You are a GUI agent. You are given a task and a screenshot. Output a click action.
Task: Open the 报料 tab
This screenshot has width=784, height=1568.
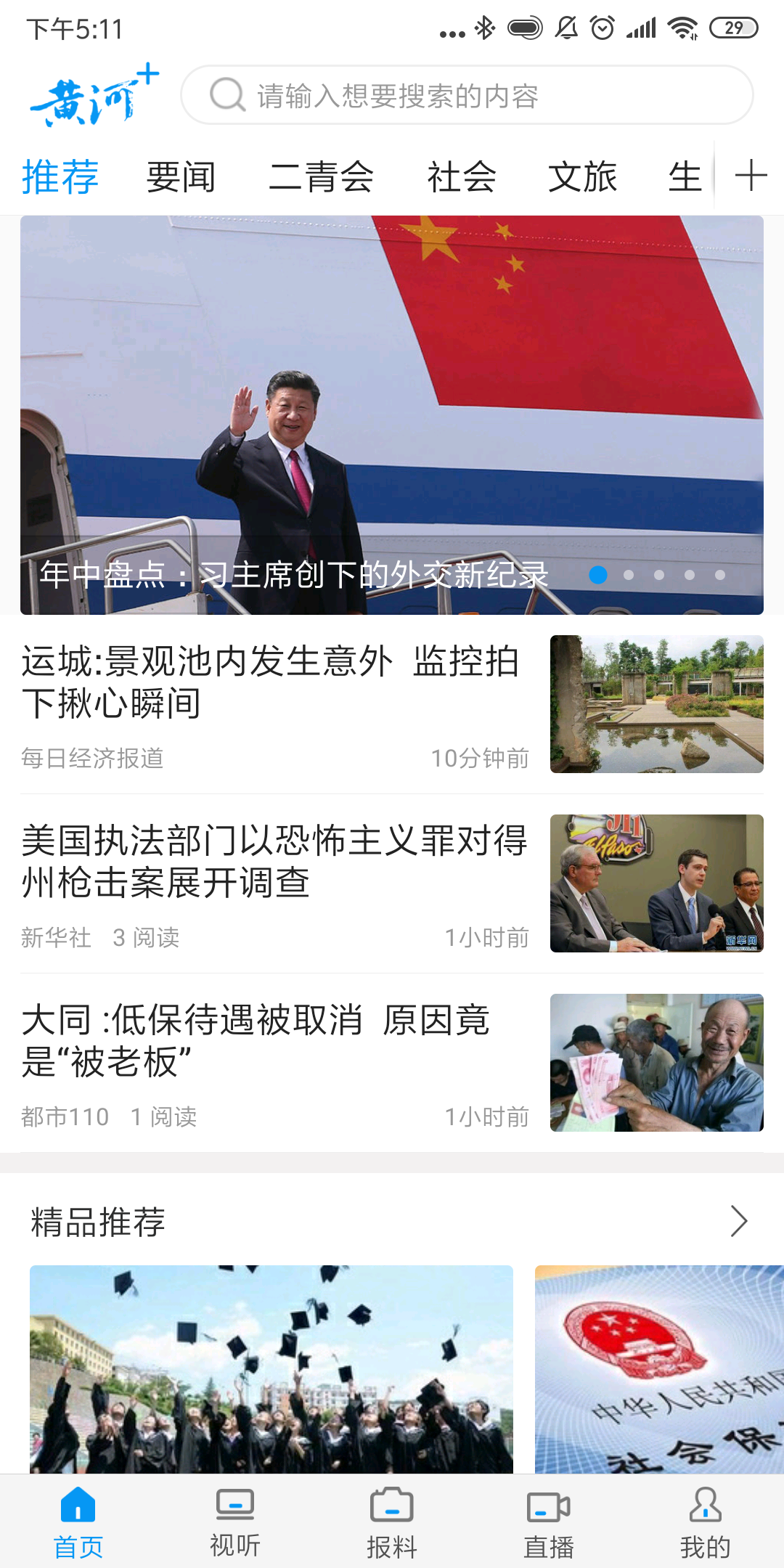coord(392,1522)
